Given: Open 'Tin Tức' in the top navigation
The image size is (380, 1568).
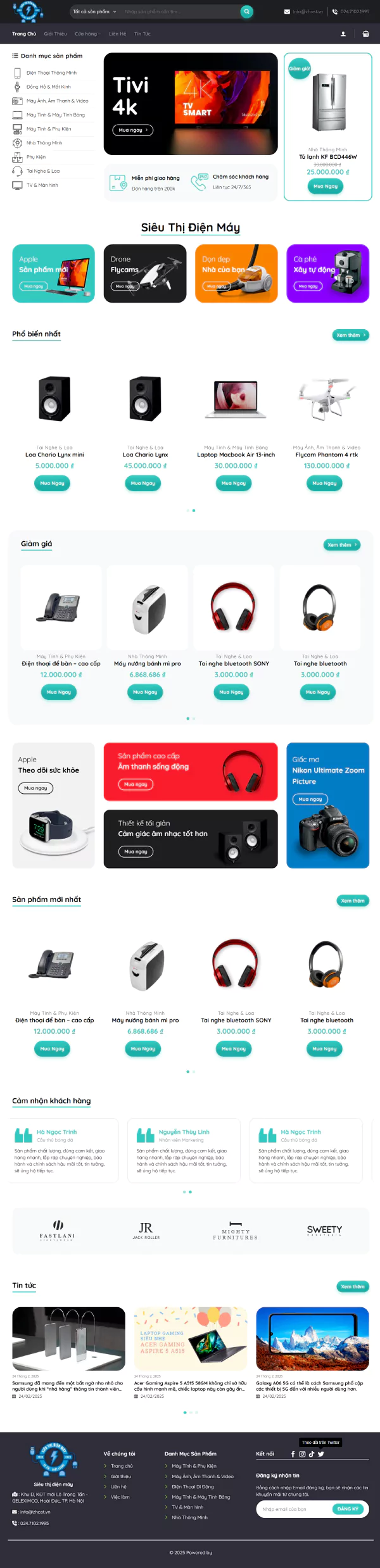Looking at the screenshot, I should [x=142, y=34].
